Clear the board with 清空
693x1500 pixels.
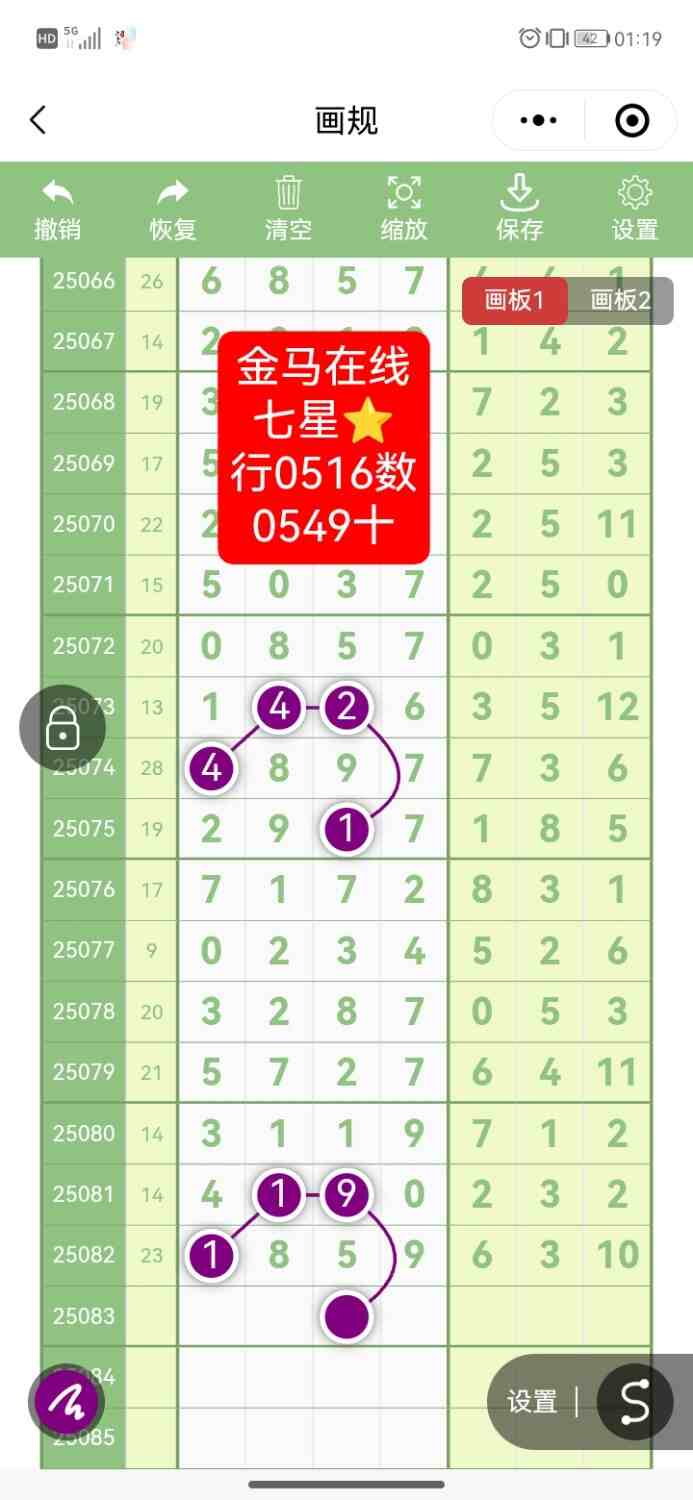click(288, 209)
